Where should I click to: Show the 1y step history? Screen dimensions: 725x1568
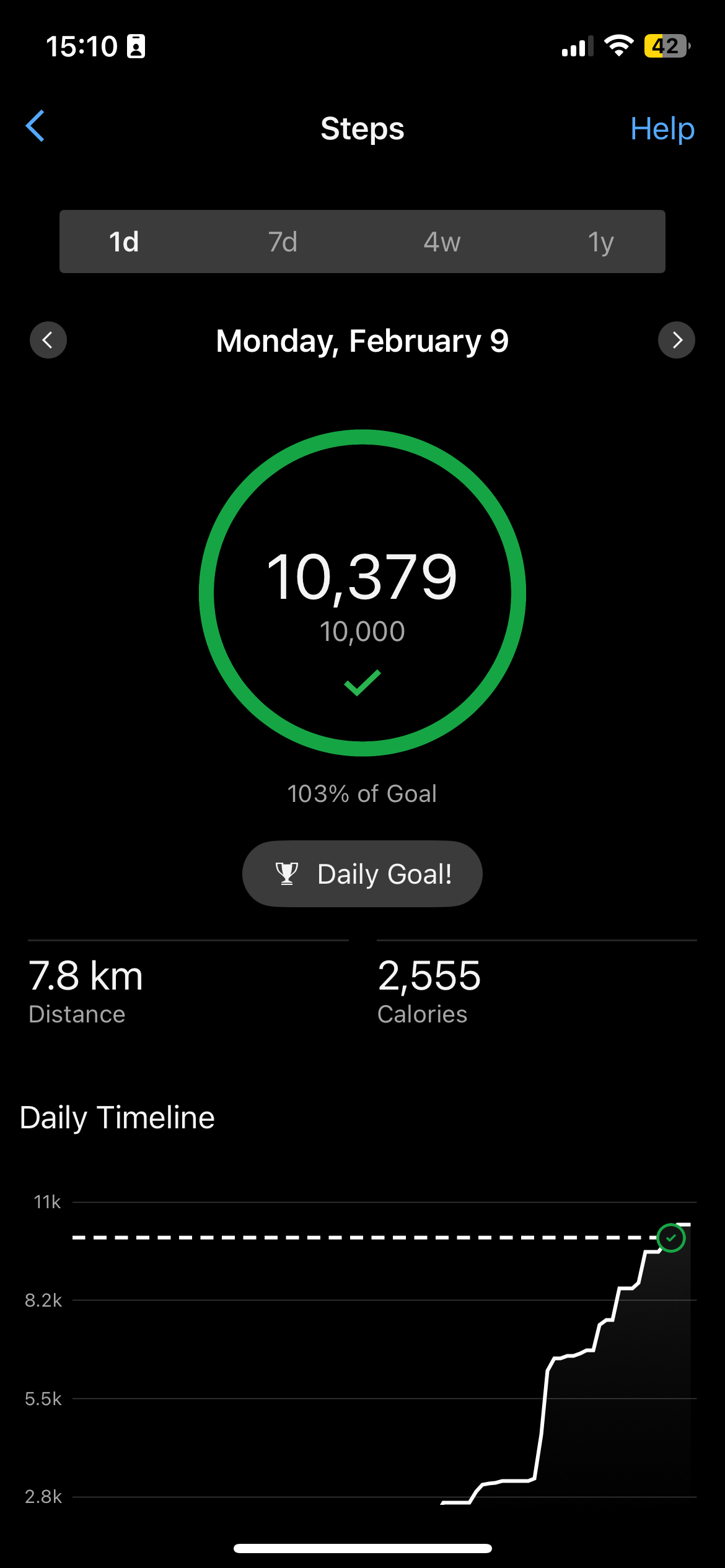pyautogui.click(x=600, y=242)
